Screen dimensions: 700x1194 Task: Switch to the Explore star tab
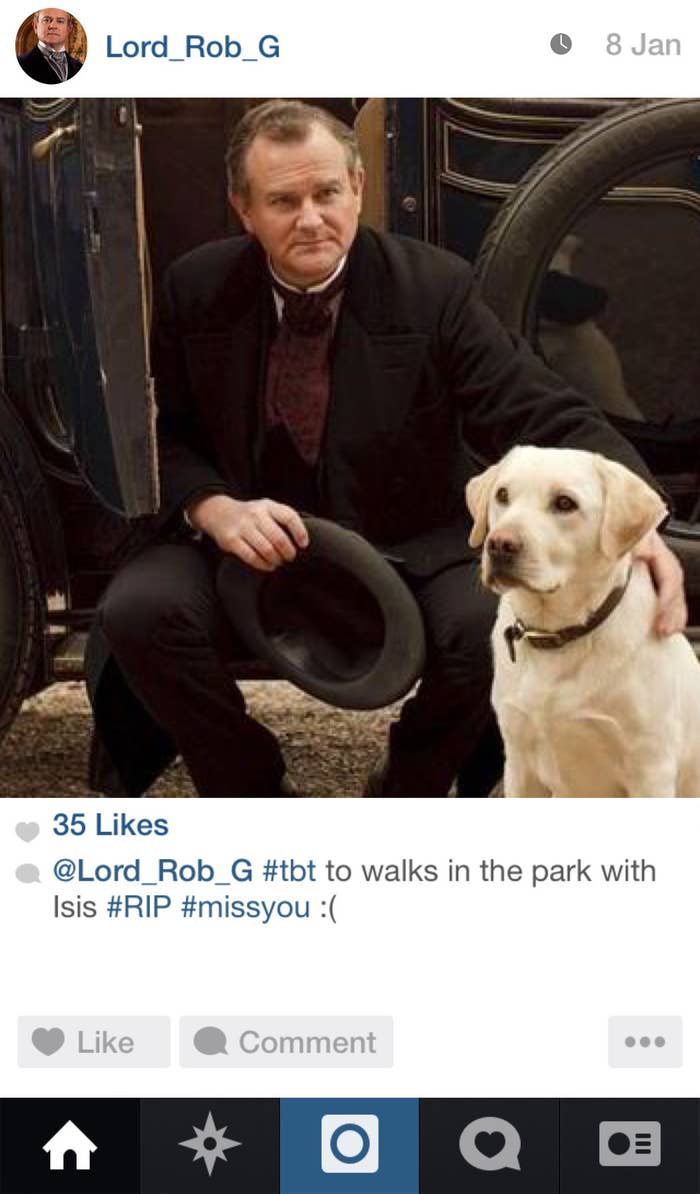[210, 1145]
